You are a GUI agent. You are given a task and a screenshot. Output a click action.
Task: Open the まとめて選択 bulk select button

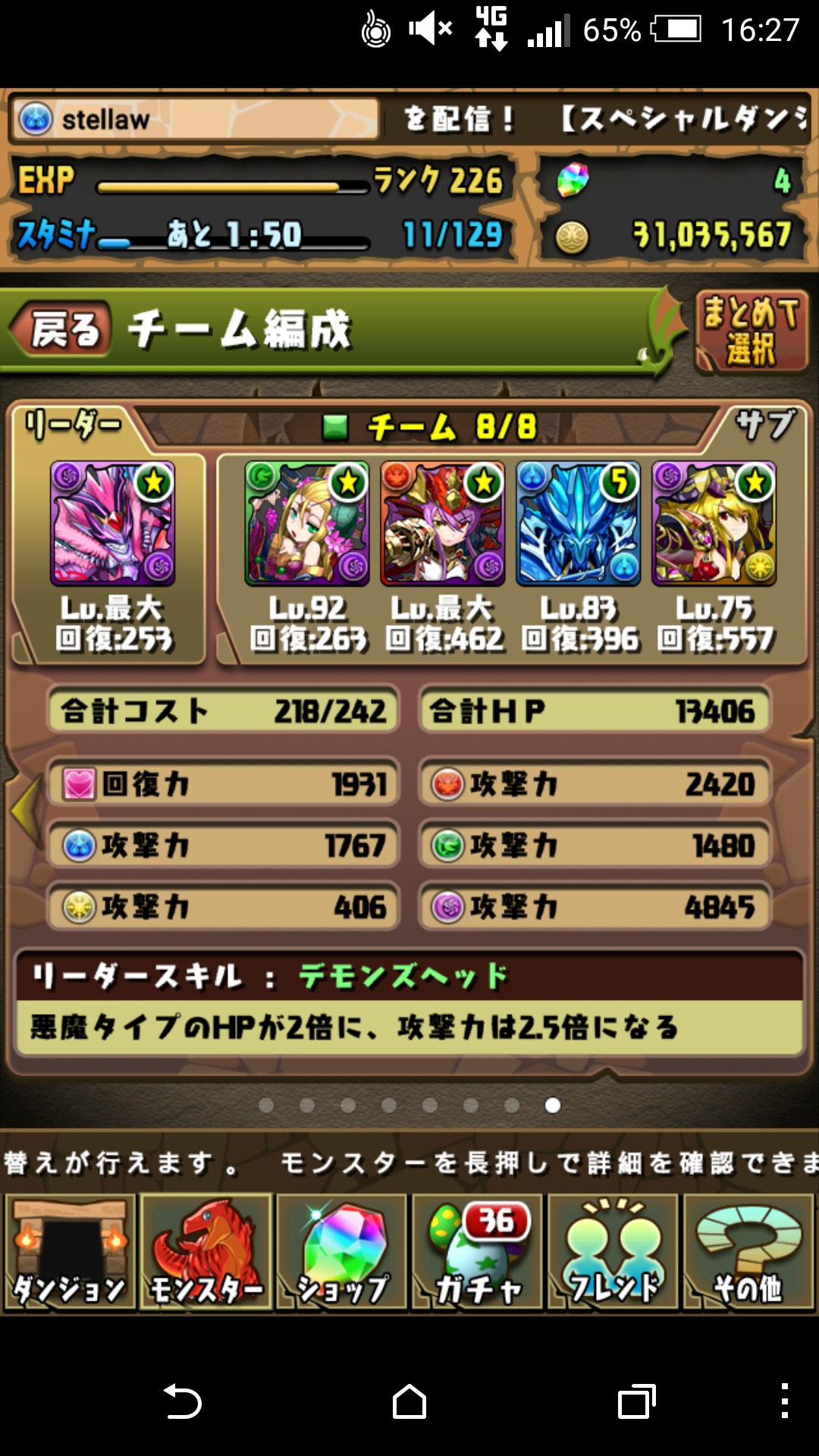(752, 332)
